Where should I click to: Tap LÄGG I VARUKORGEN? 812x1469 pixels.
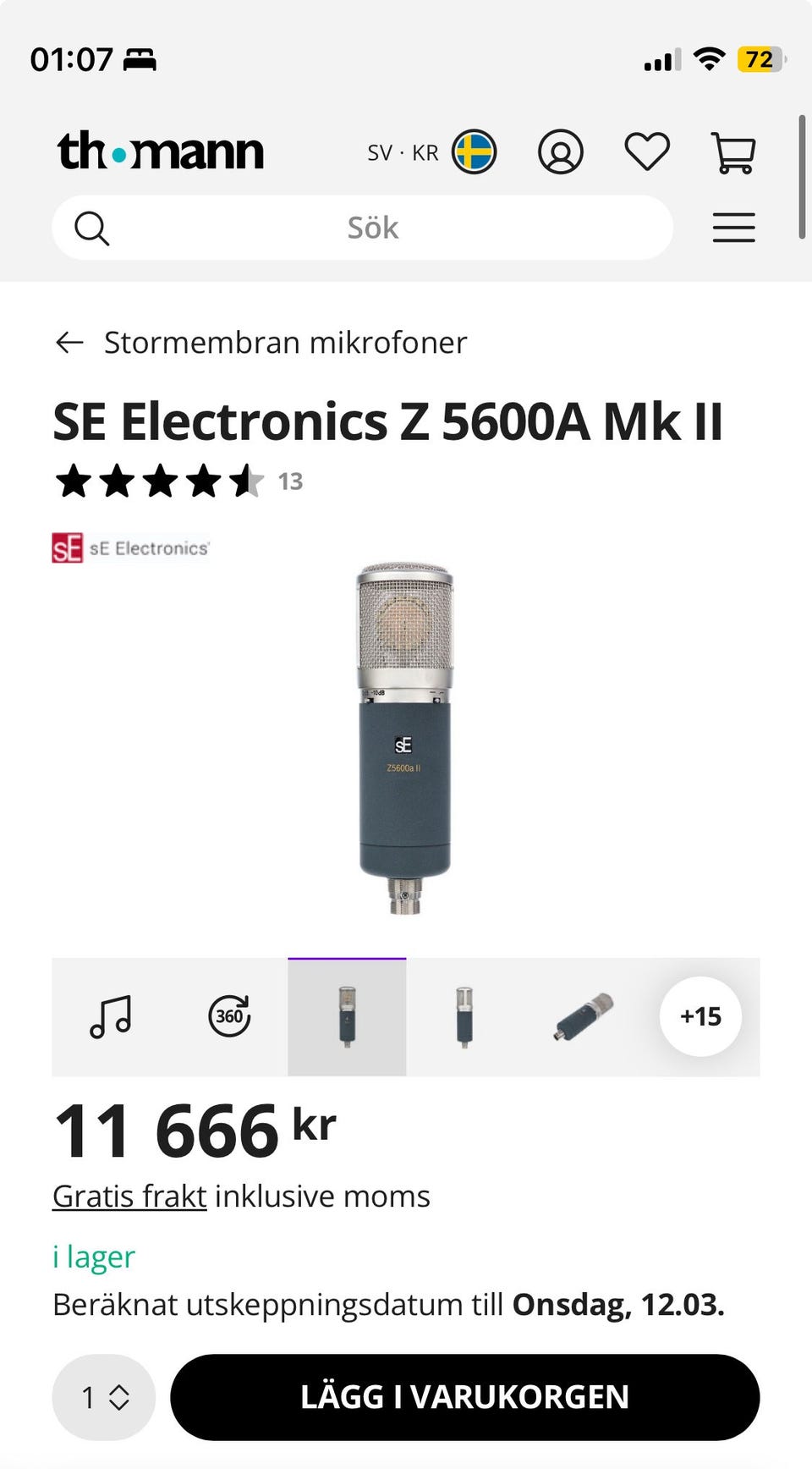click(464, 1397)
